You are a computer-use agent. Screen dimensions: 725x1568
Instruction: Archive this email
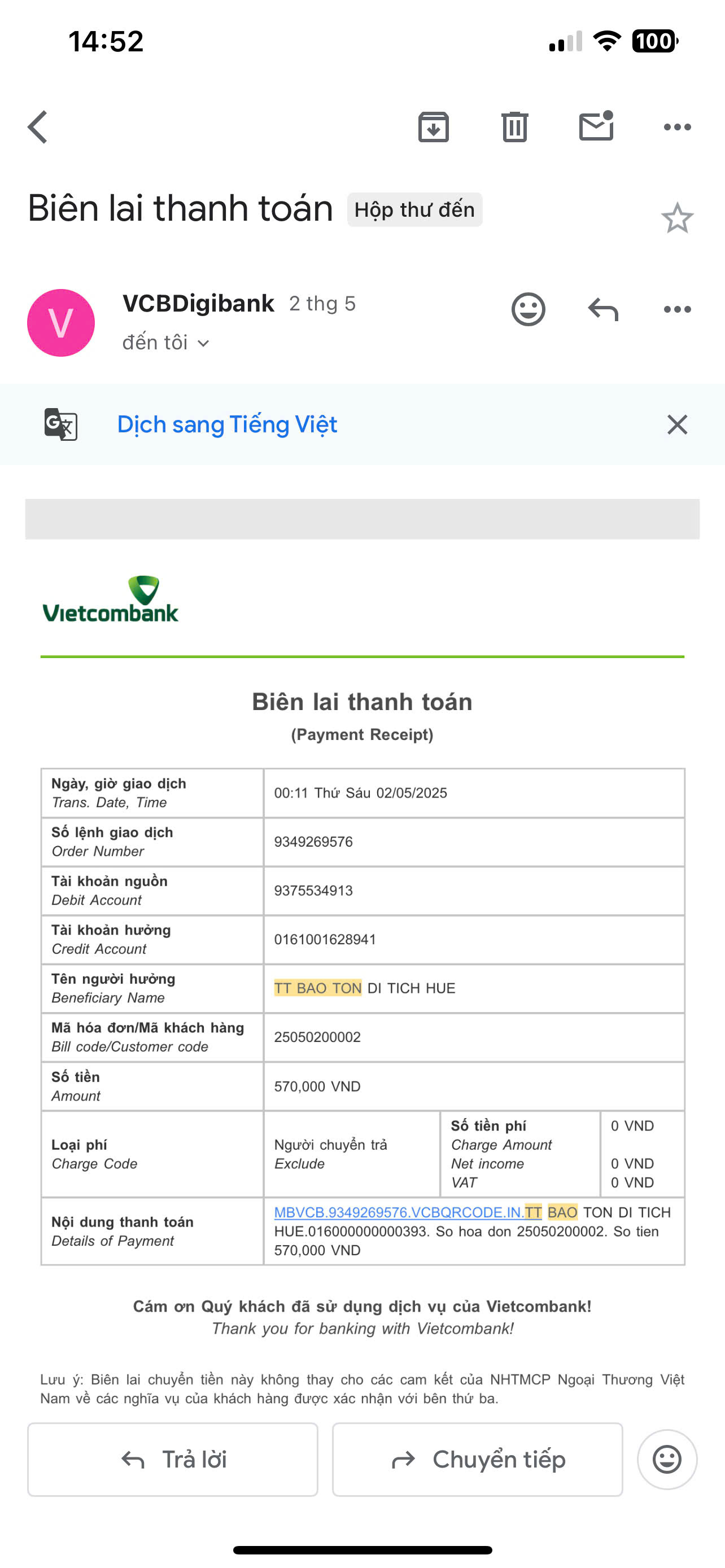click(434, 127)
